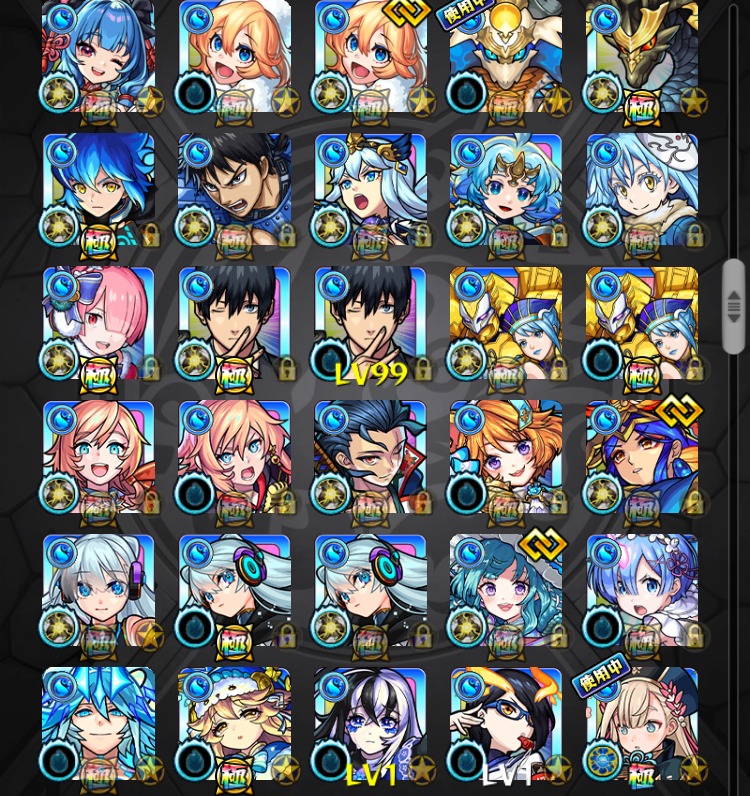The image size is (750, 796).
Task: Select the dark-blue haired girl with link badge
Action: coord(641,456)
